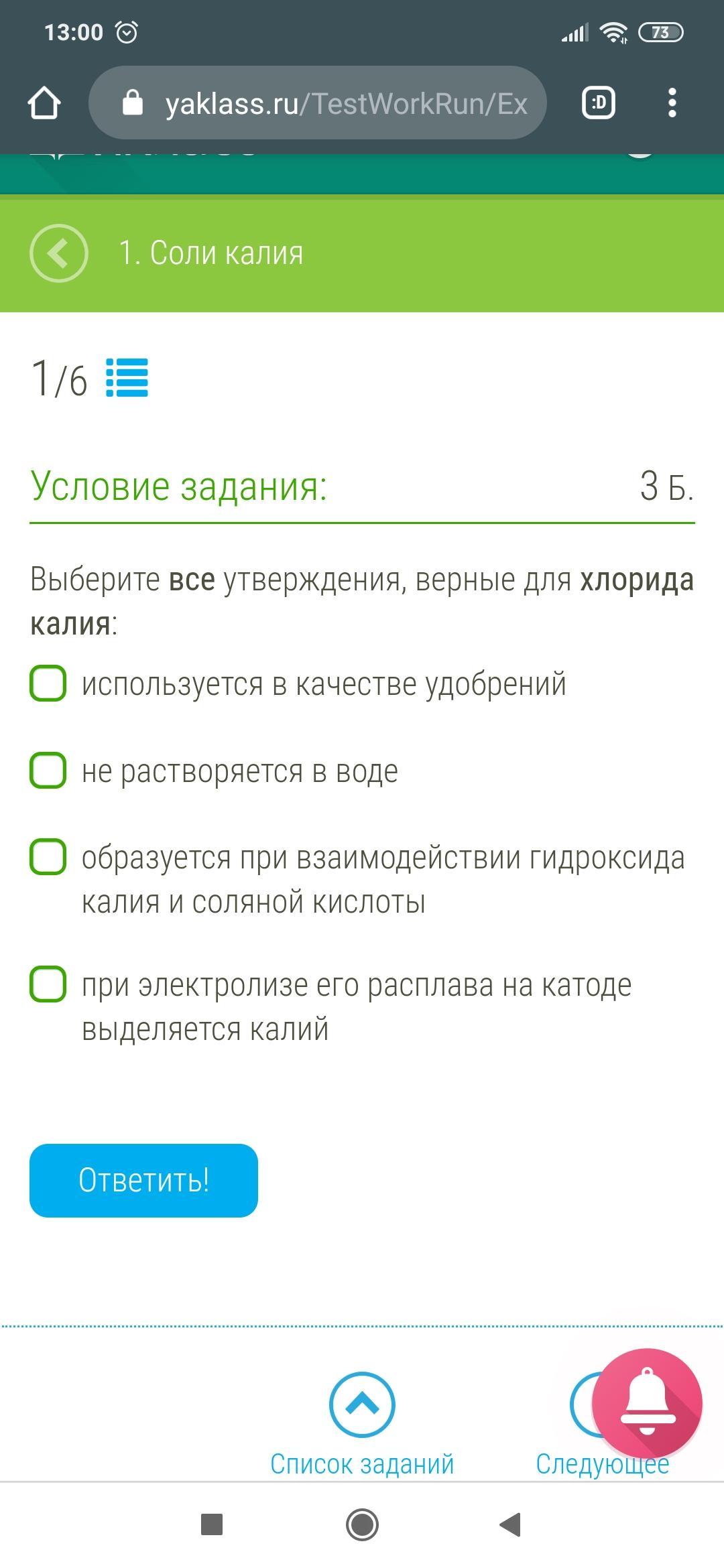Viewport: 724px width, 1568px height.
Task: Open recent apps via square button
Action: click(212, 1524)
